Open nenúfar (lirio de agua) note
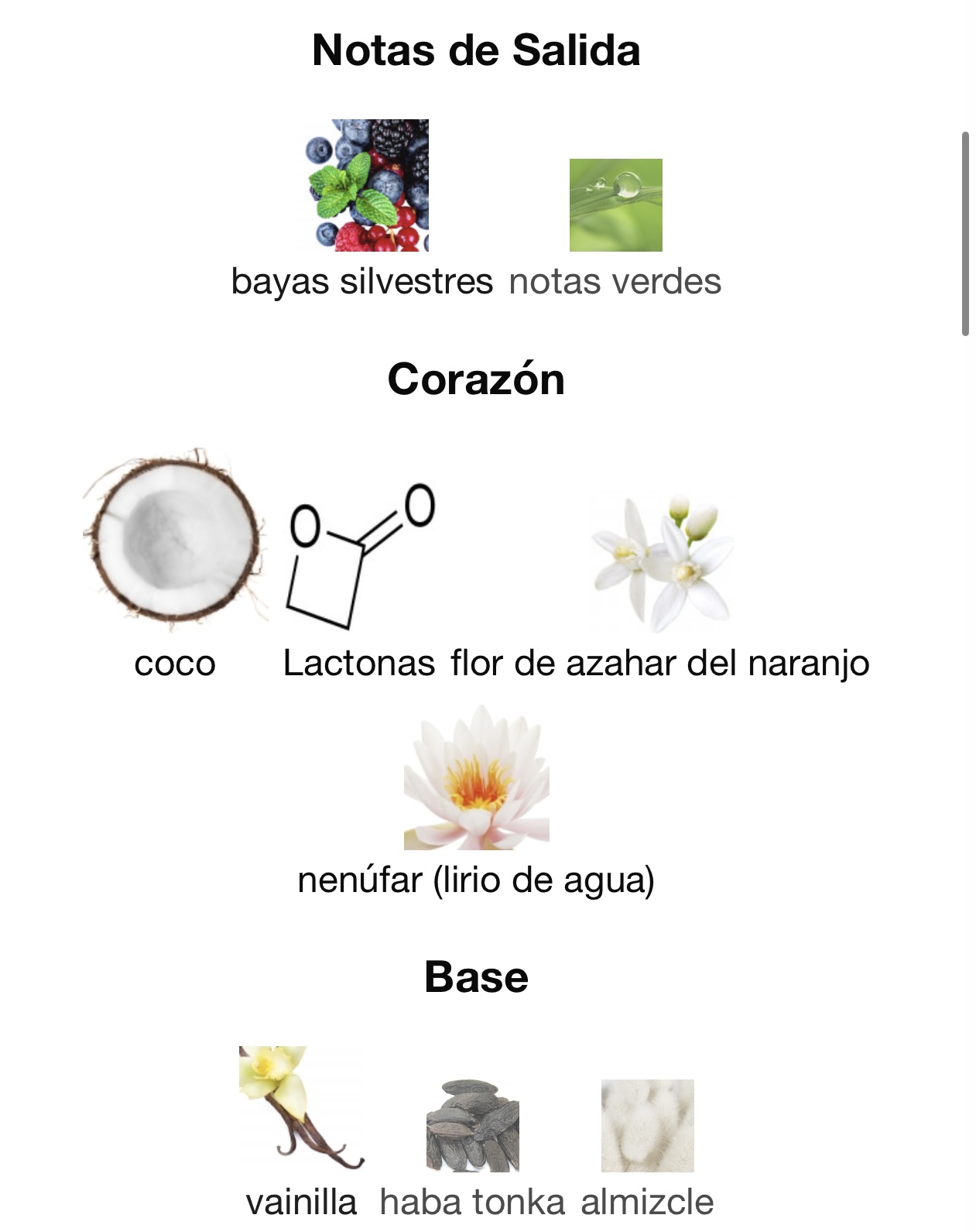976x1232 pixels. 476,778
